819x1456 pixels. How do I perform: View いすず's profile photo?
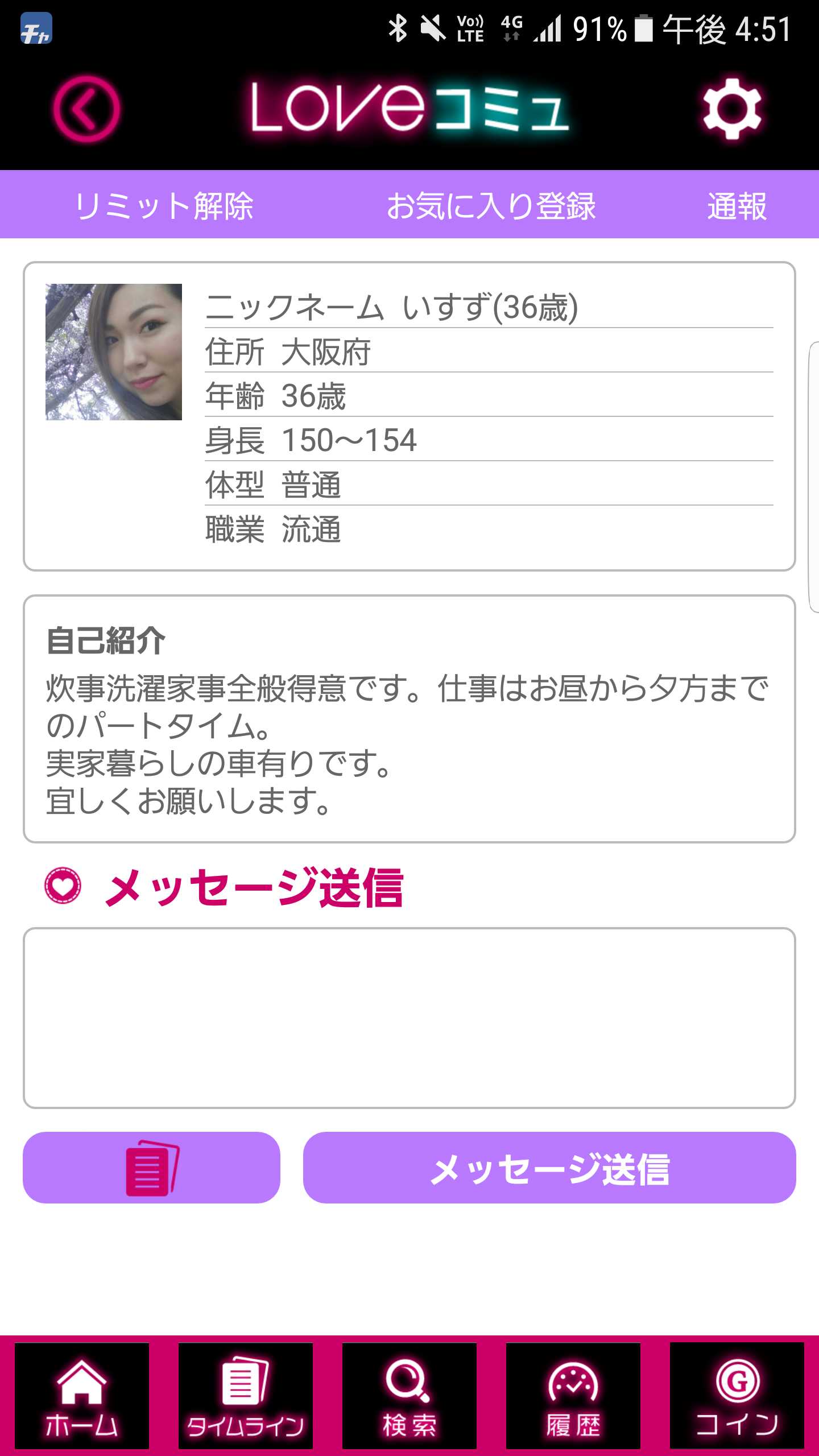[x=114, y=352]
